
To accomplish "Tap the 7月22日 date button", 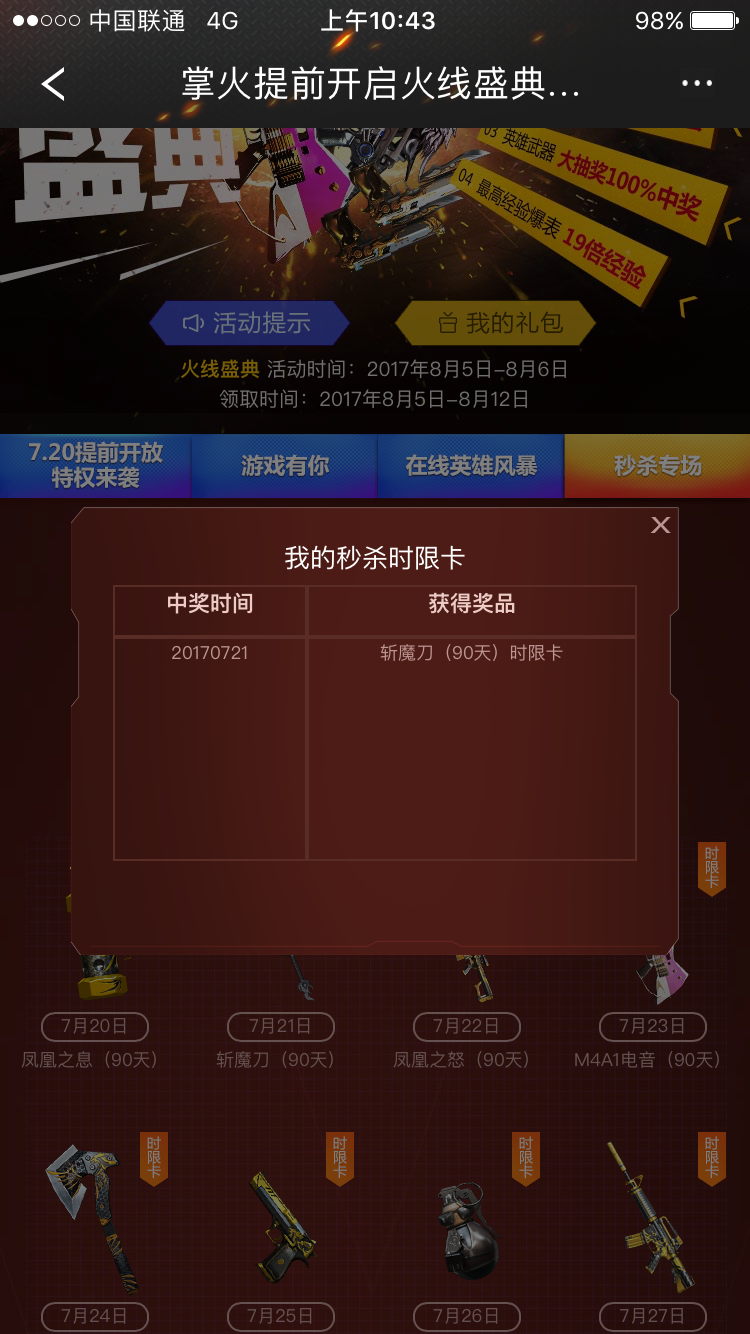I will (x=466, y=1026).
